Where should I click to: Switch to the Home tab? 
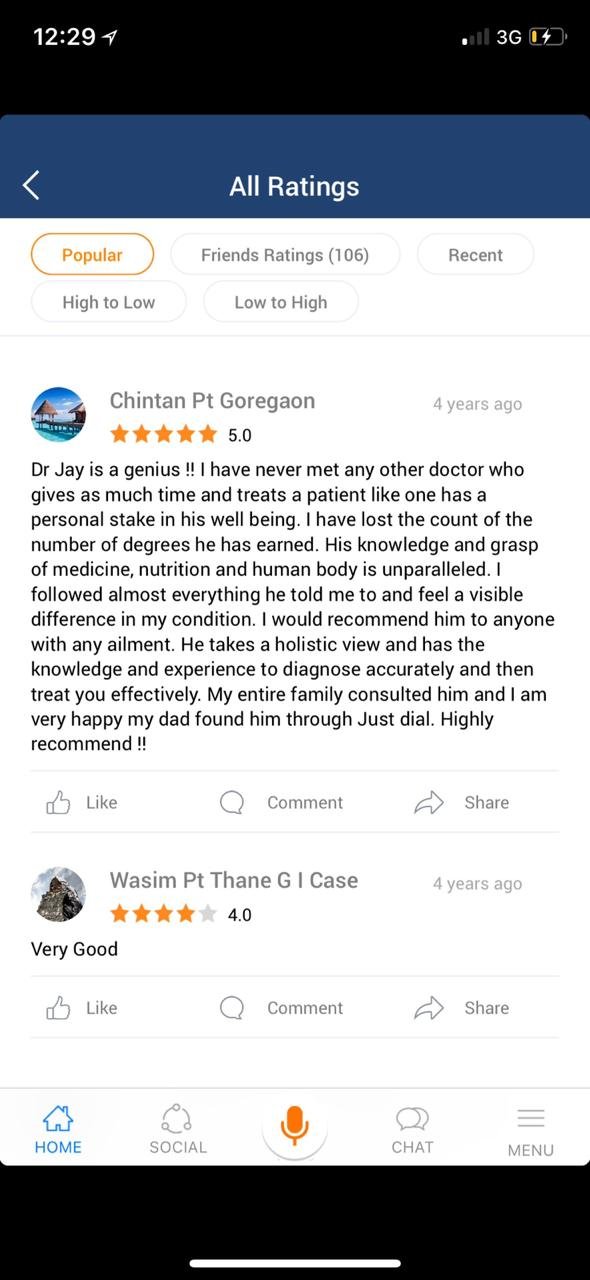(58, 1129)
